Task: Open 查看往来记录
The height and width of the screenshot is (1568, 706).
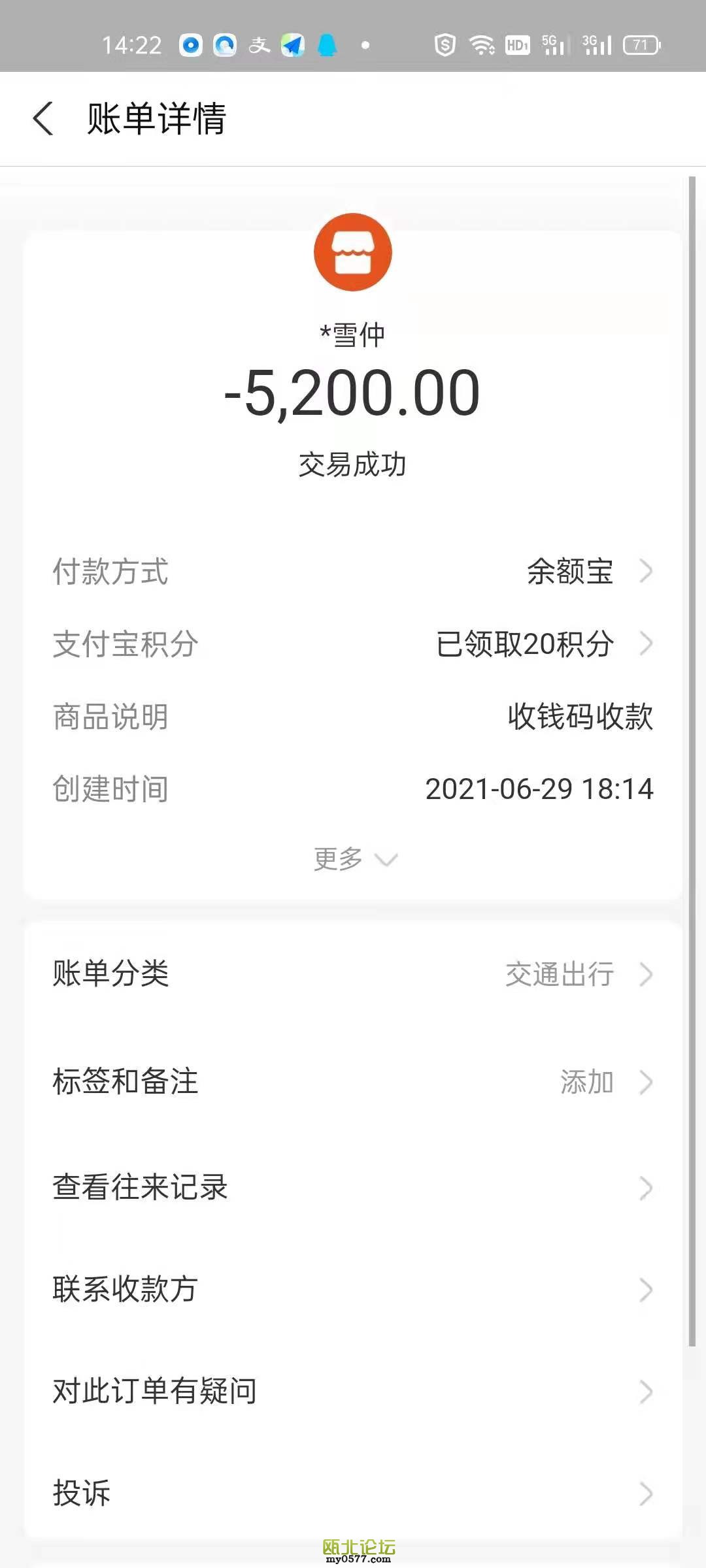Action: [x=353, y=1188]
